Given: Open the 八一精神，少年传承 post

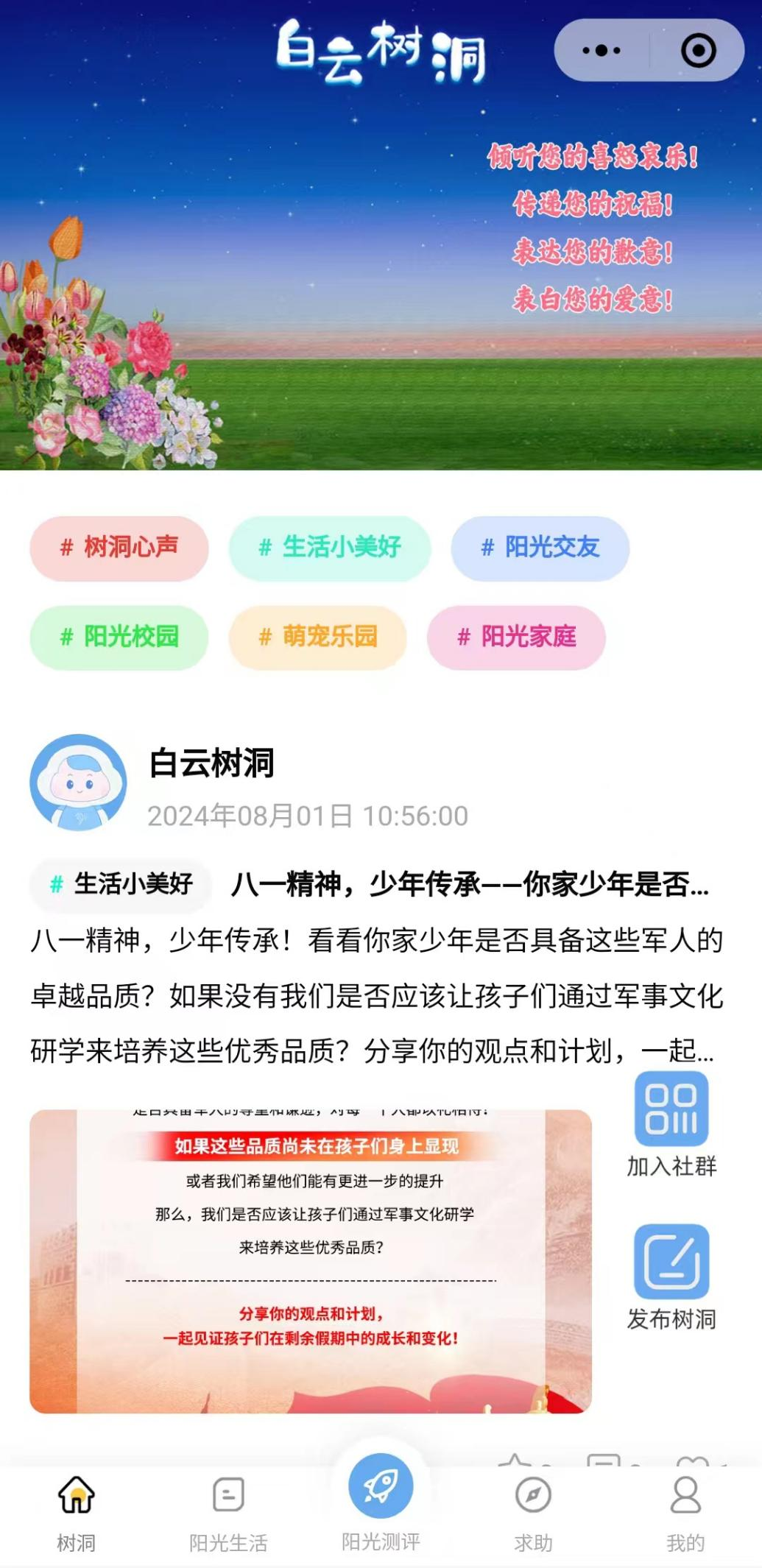Looking at the screenshot, I should pyautogui.click(x=470, y=884).
